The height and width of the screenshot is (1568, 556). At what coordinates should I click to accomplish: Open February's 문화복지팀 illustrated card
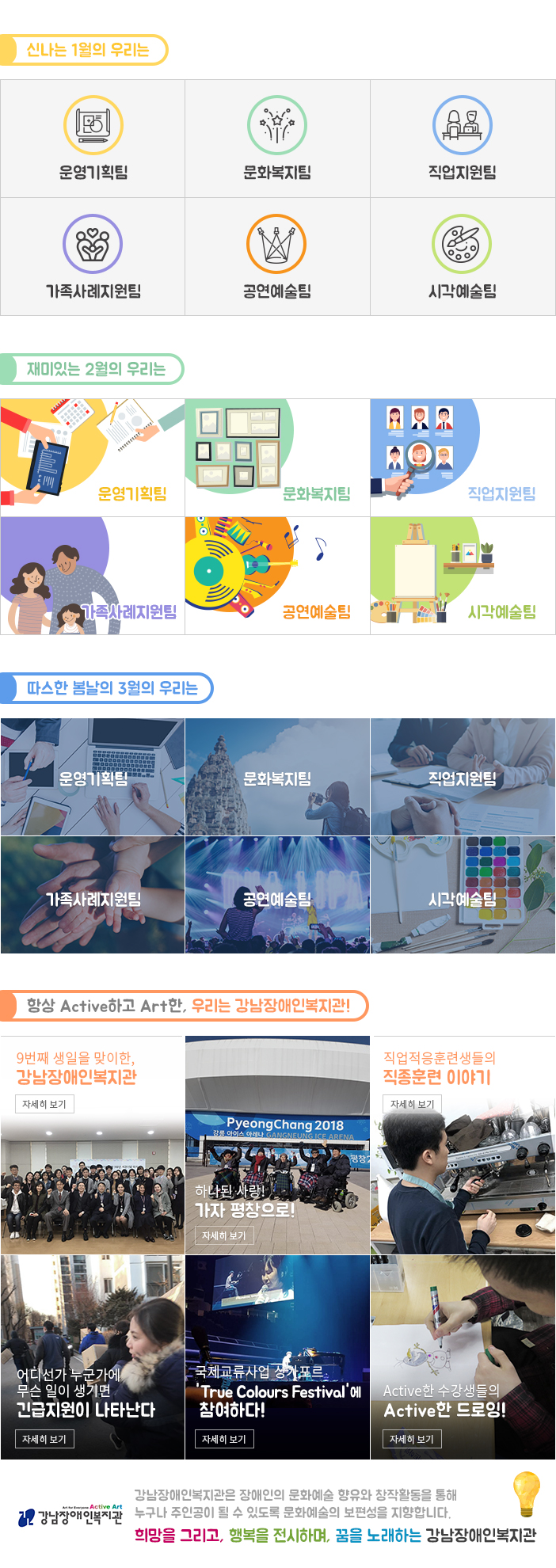click(x=277, y=458)
